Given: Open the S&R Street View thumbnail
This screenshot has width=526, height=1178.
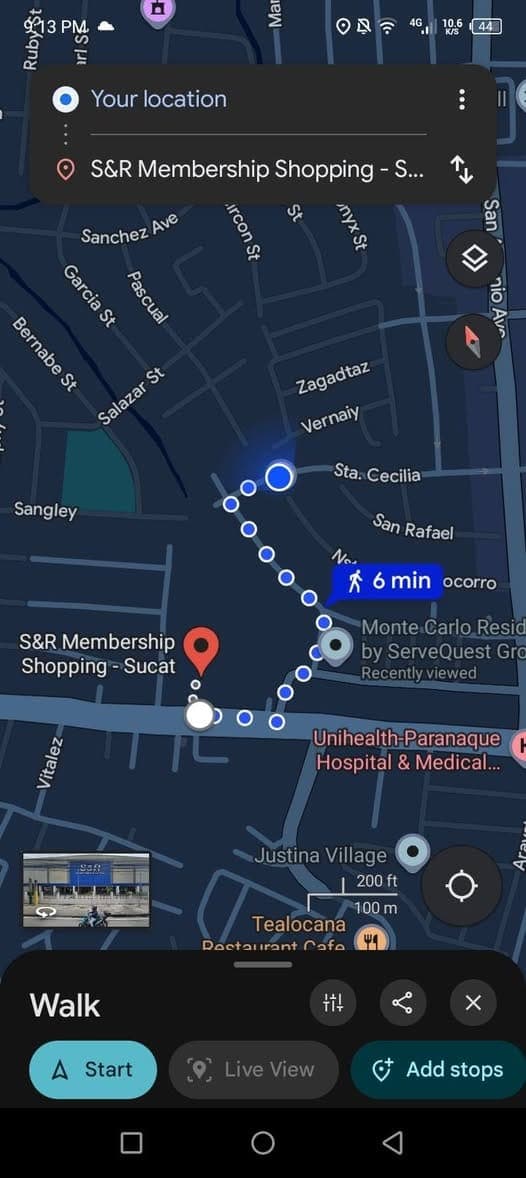Looking at the screenshot, I should (86, 890).
